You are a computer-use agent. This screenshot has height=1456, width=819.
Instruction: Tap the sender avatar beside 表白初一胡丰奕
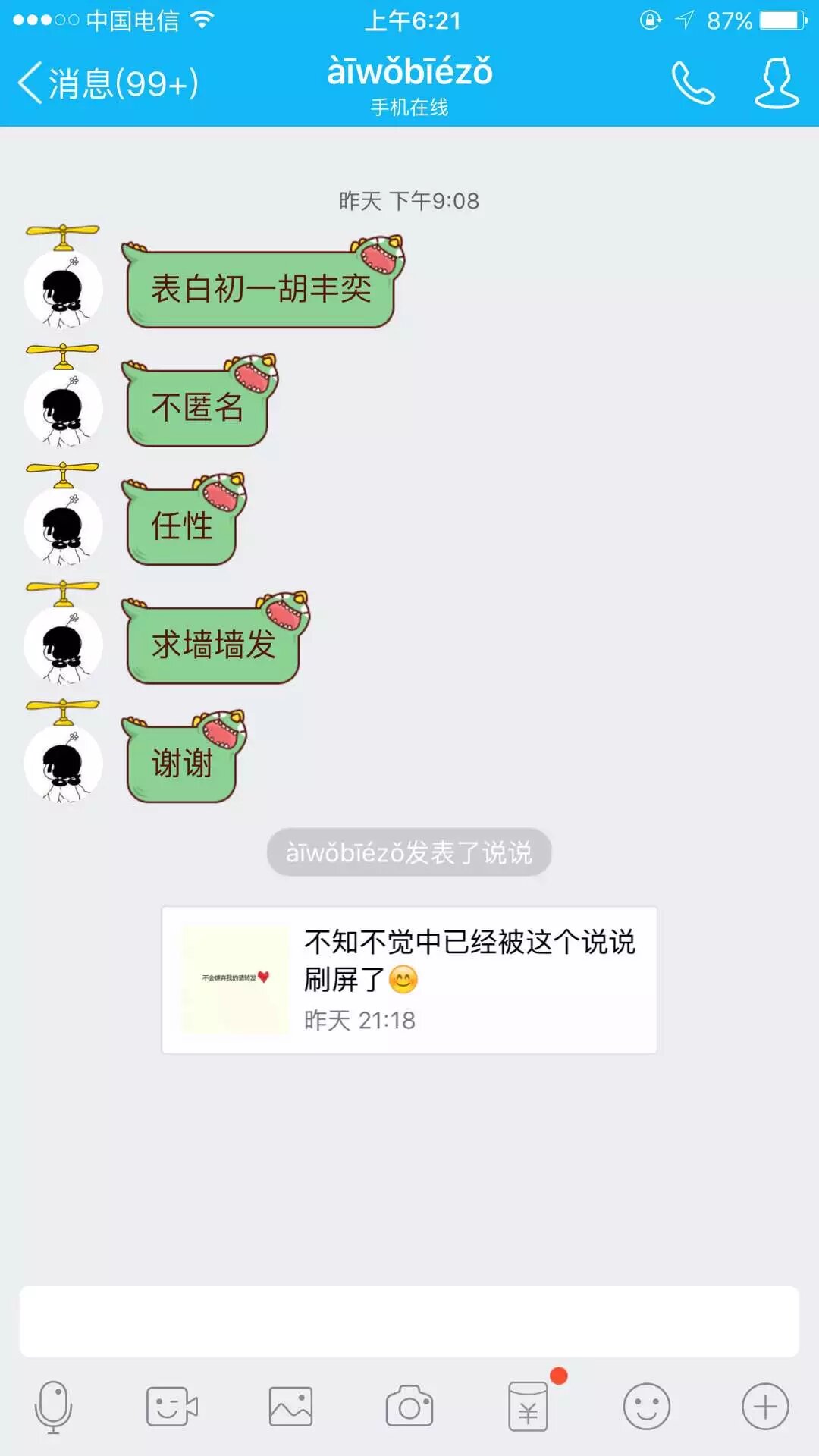63,289
